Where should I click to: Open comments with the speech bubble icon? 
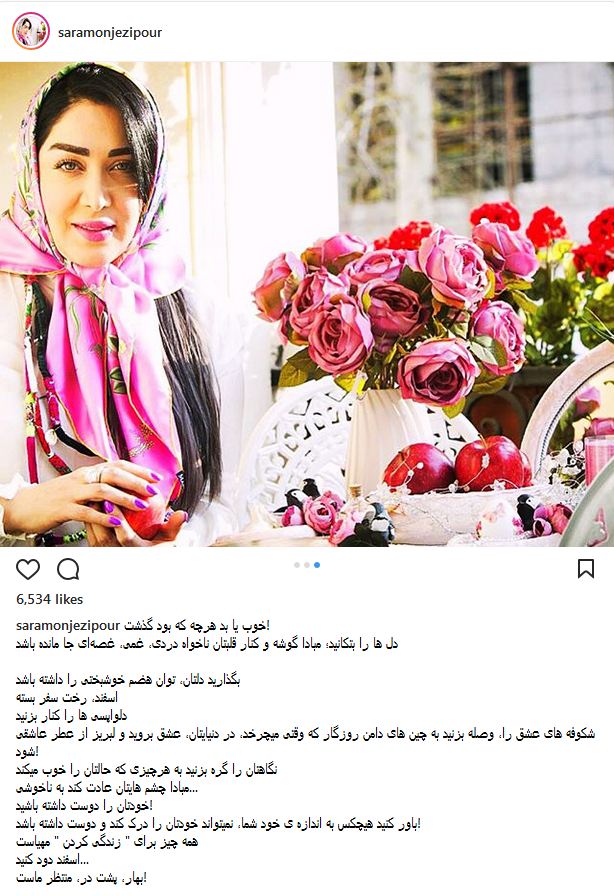coord(68,569)
